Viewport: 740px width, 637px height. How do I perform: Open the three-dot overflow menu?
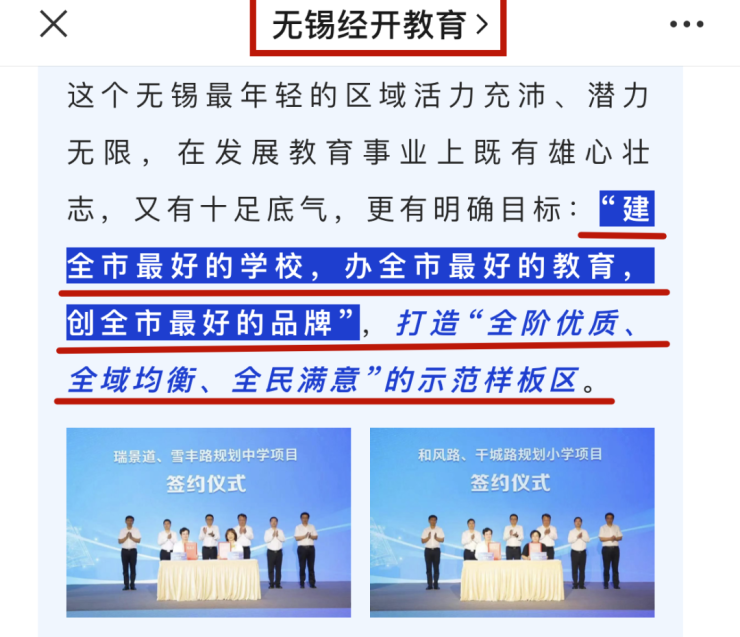point(686,25)
